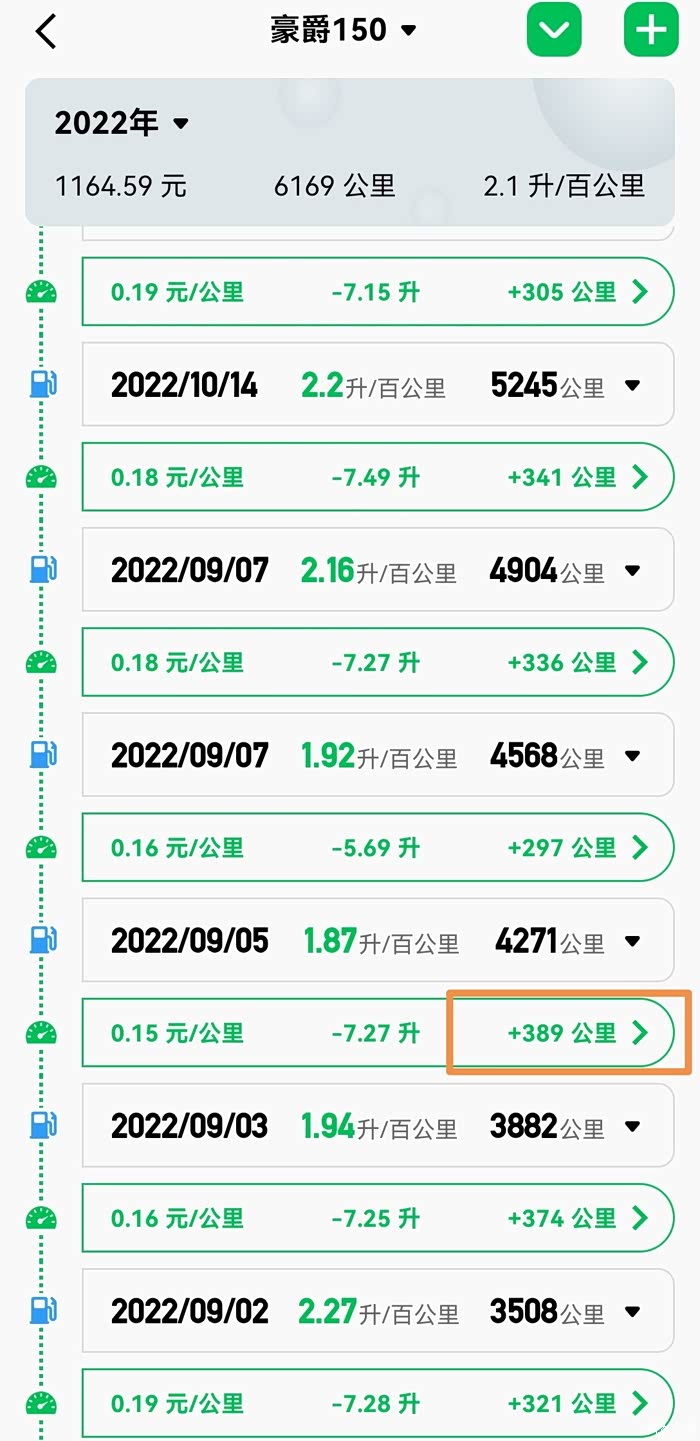Viewport: 700px width, 1441px height.
Task: View the +341 公里 trip details
Action: pos(640,477)
